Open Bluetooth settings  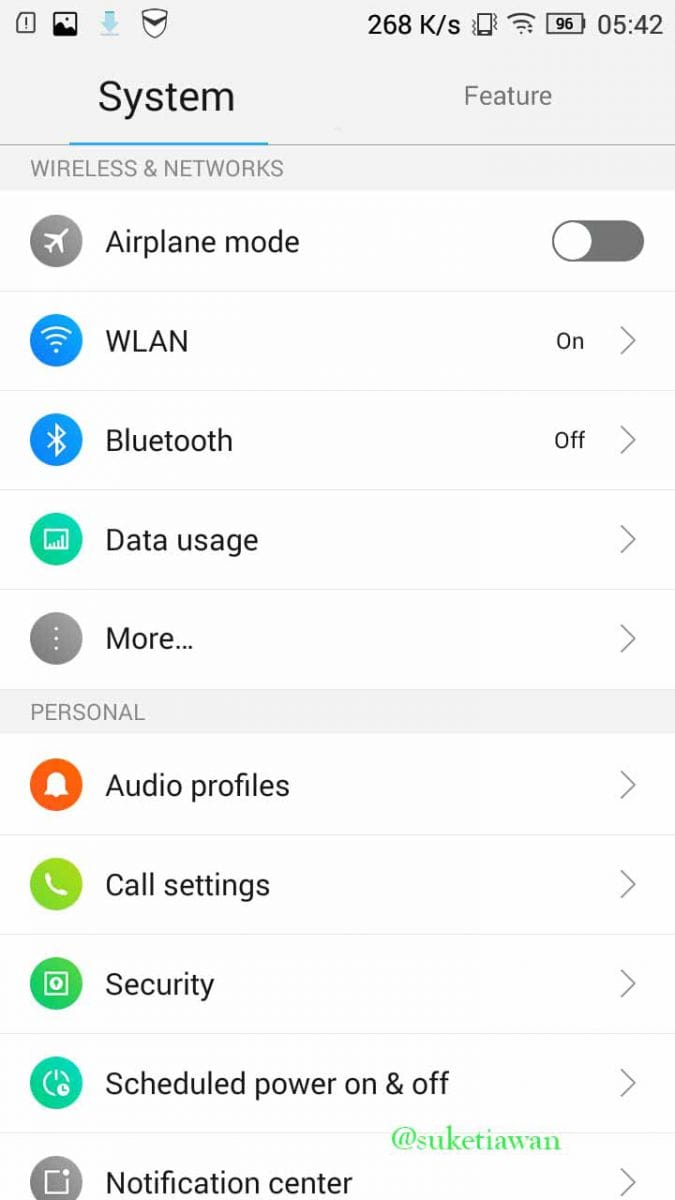pos(337,440)
